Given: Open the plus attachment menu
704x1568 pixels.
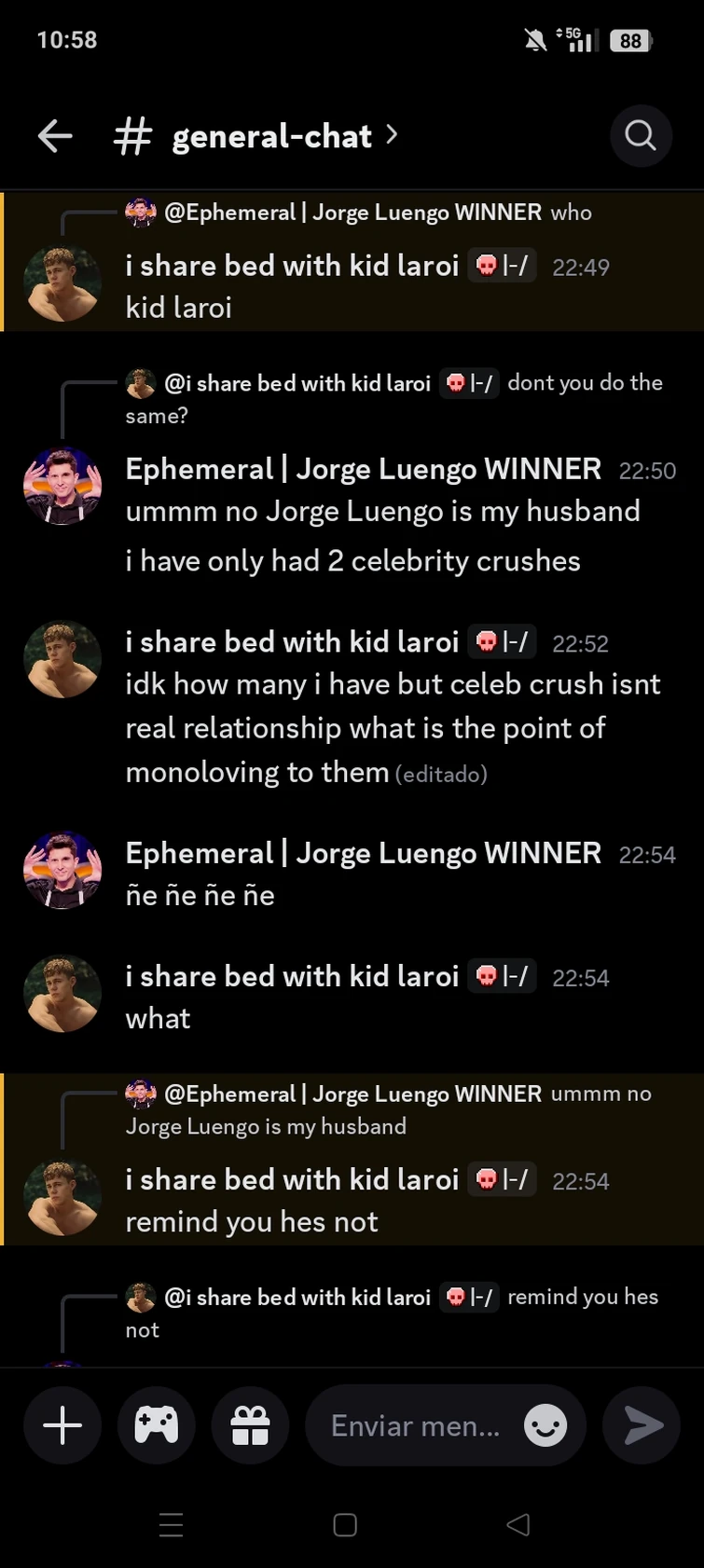Looking at the screenshot, I should tap(62, 1425).
